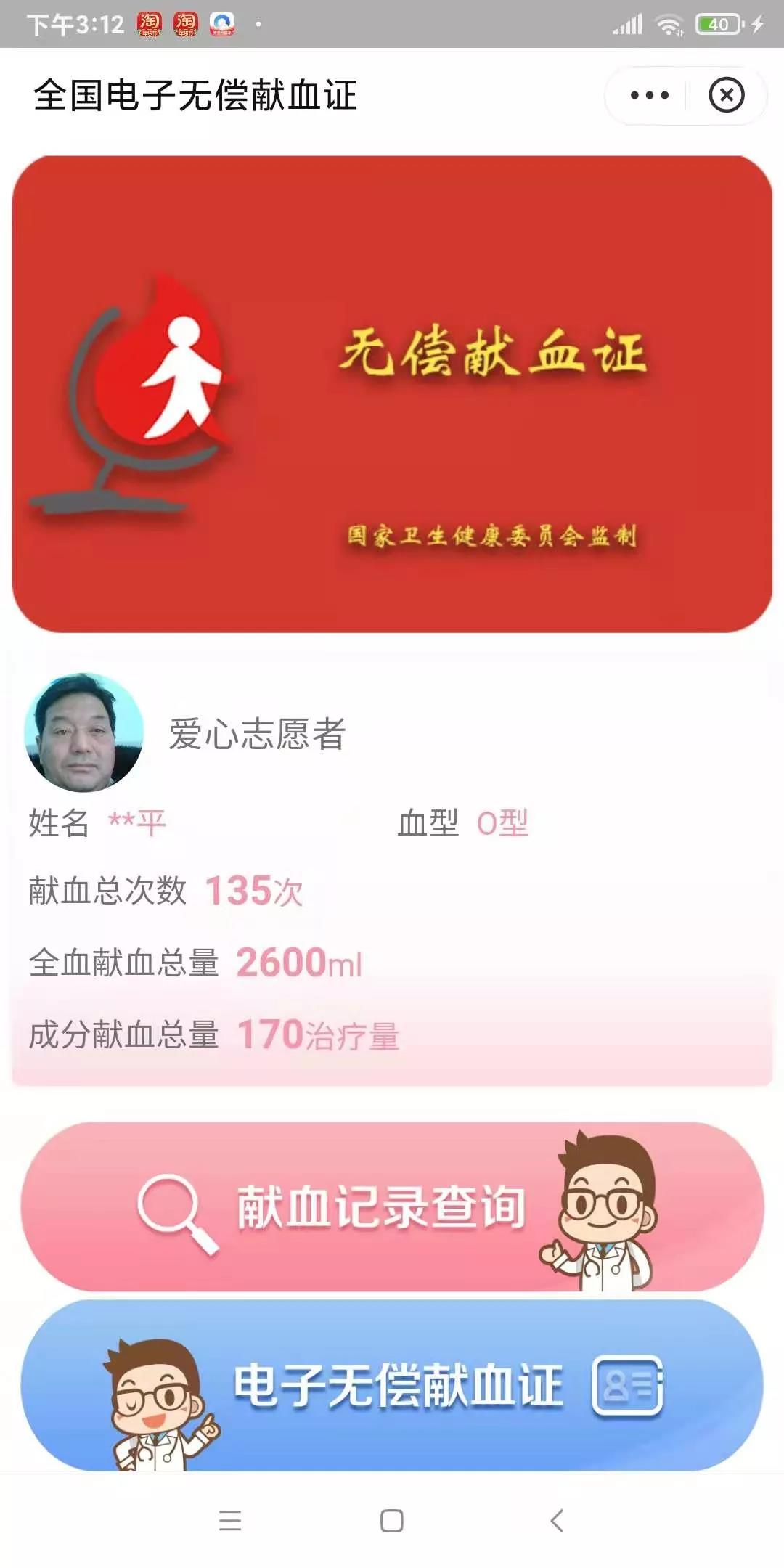Close the mini program
784x1568 pixels.
pyautogui.click(x=726, y=95)
